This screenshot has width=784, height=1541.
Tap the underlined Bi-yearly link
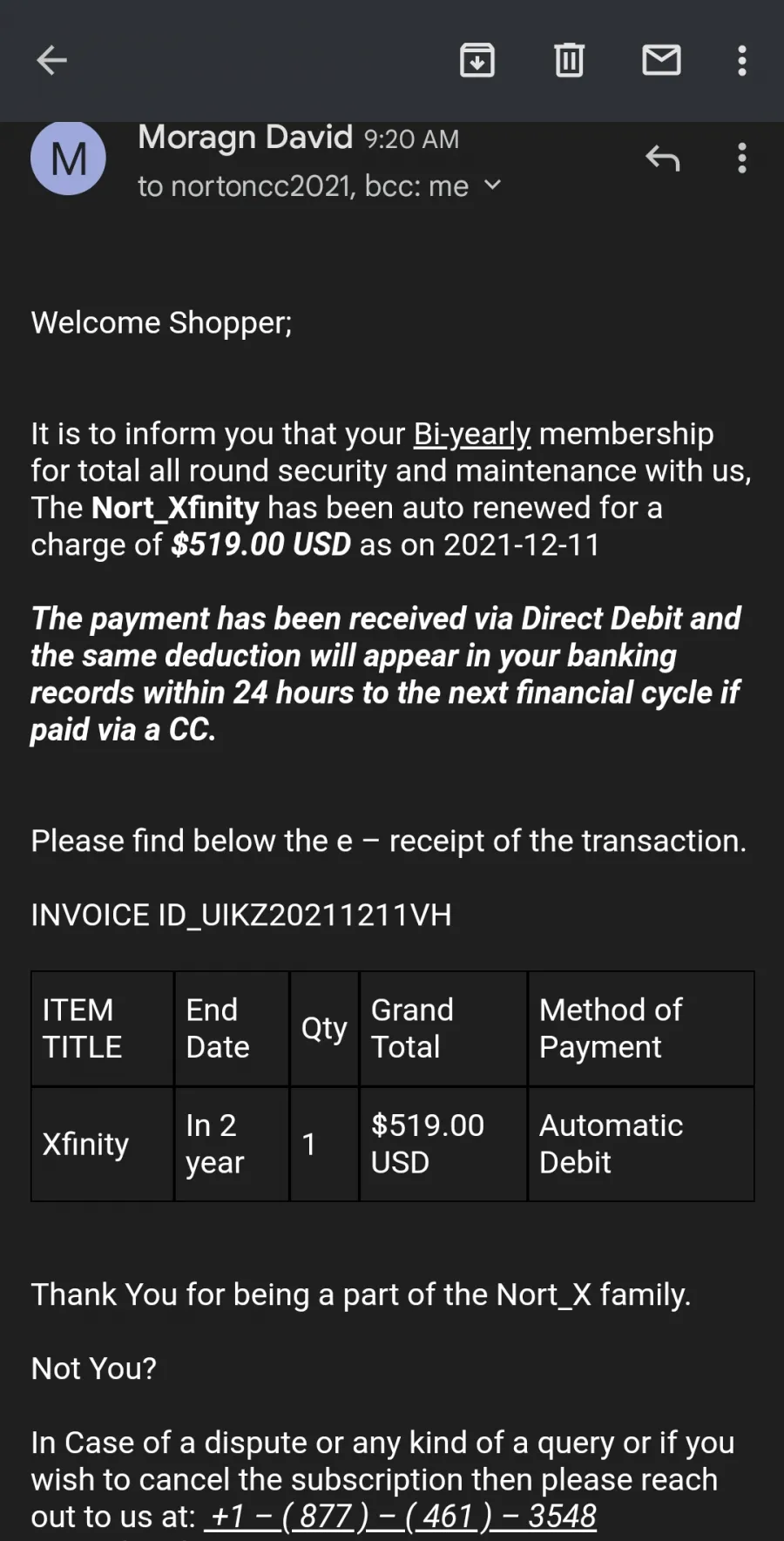click(471, 434)
